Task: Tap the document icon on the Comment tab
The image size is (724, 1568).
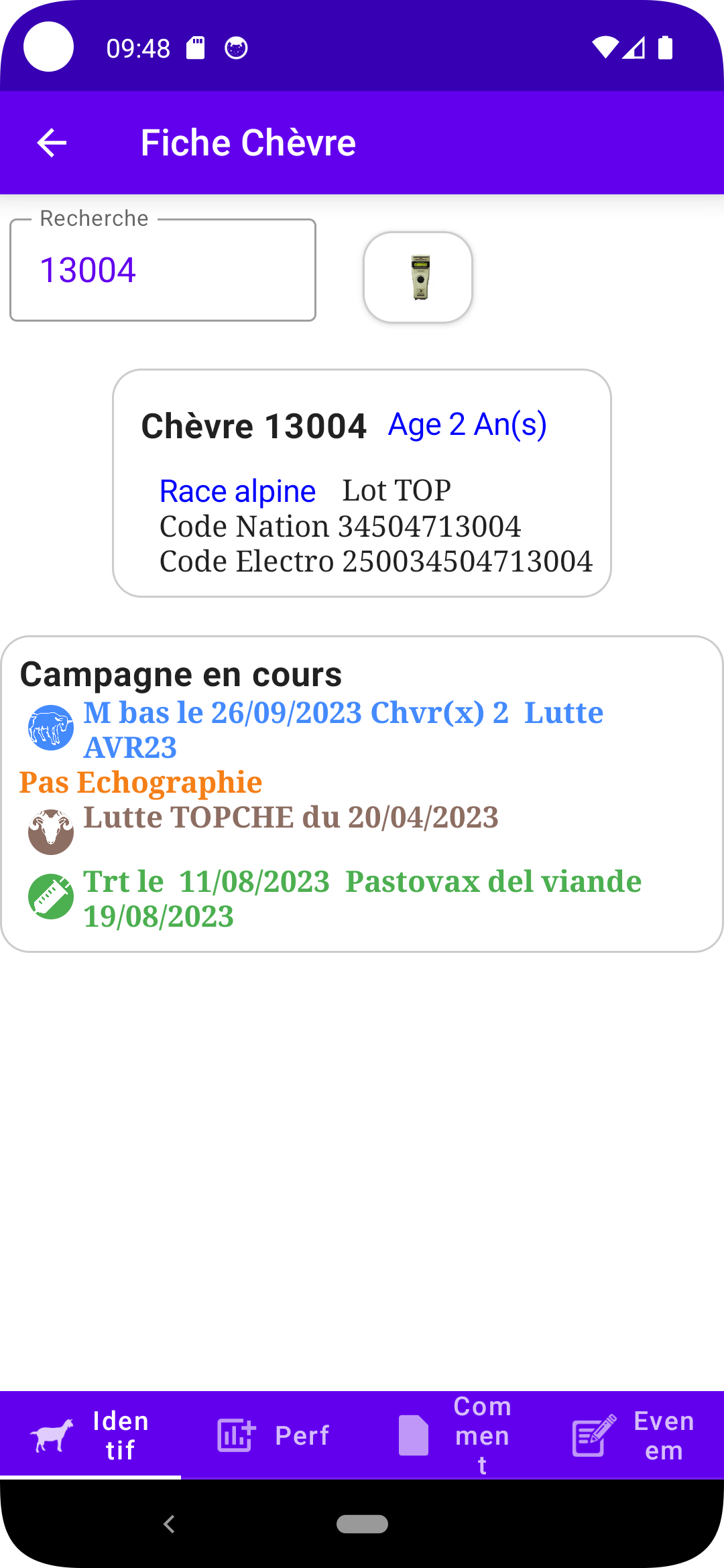Action: (x=412, y=1434)
